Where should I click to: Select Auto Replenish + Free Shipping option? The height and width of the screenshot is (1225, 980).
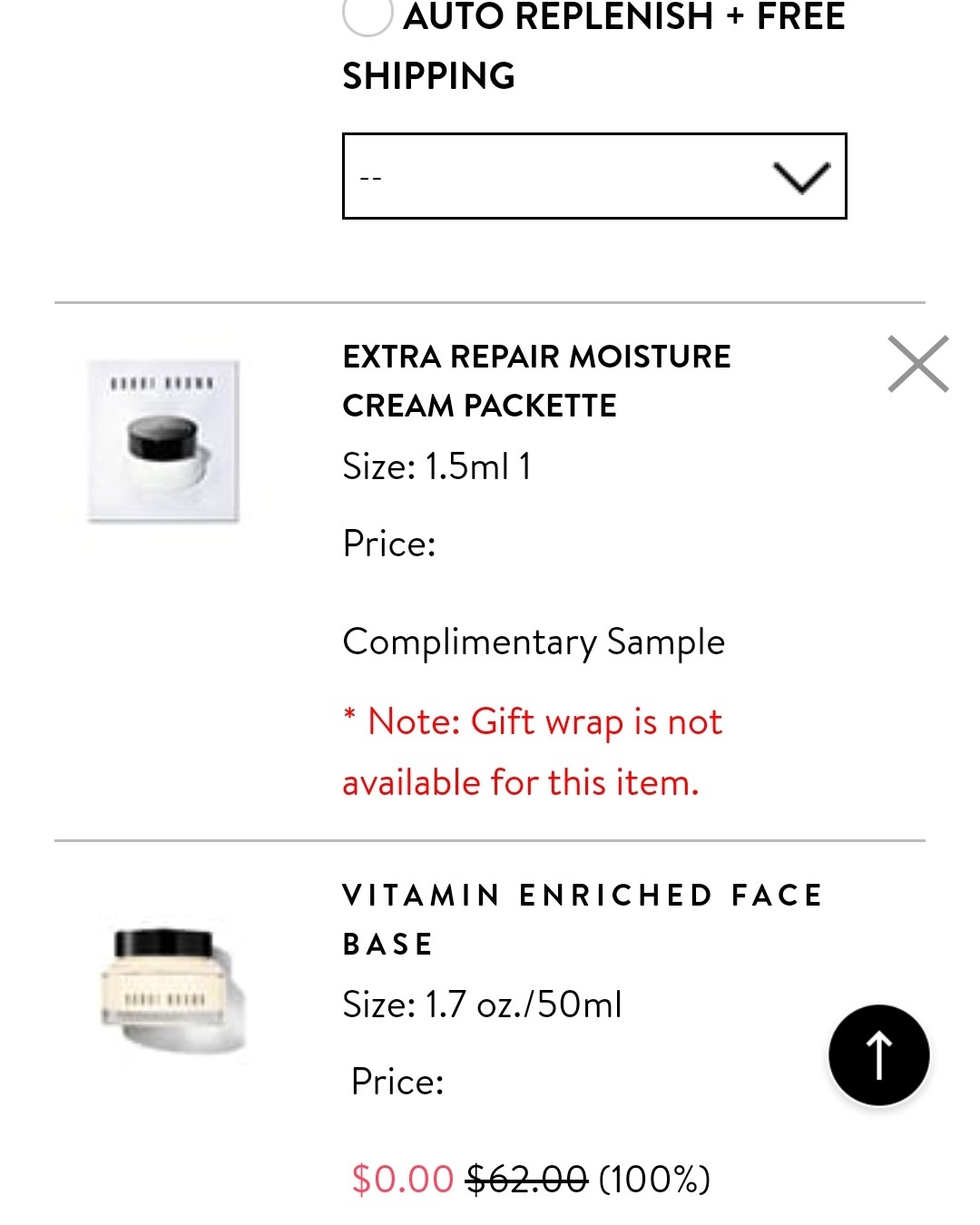tap(367, 15)
